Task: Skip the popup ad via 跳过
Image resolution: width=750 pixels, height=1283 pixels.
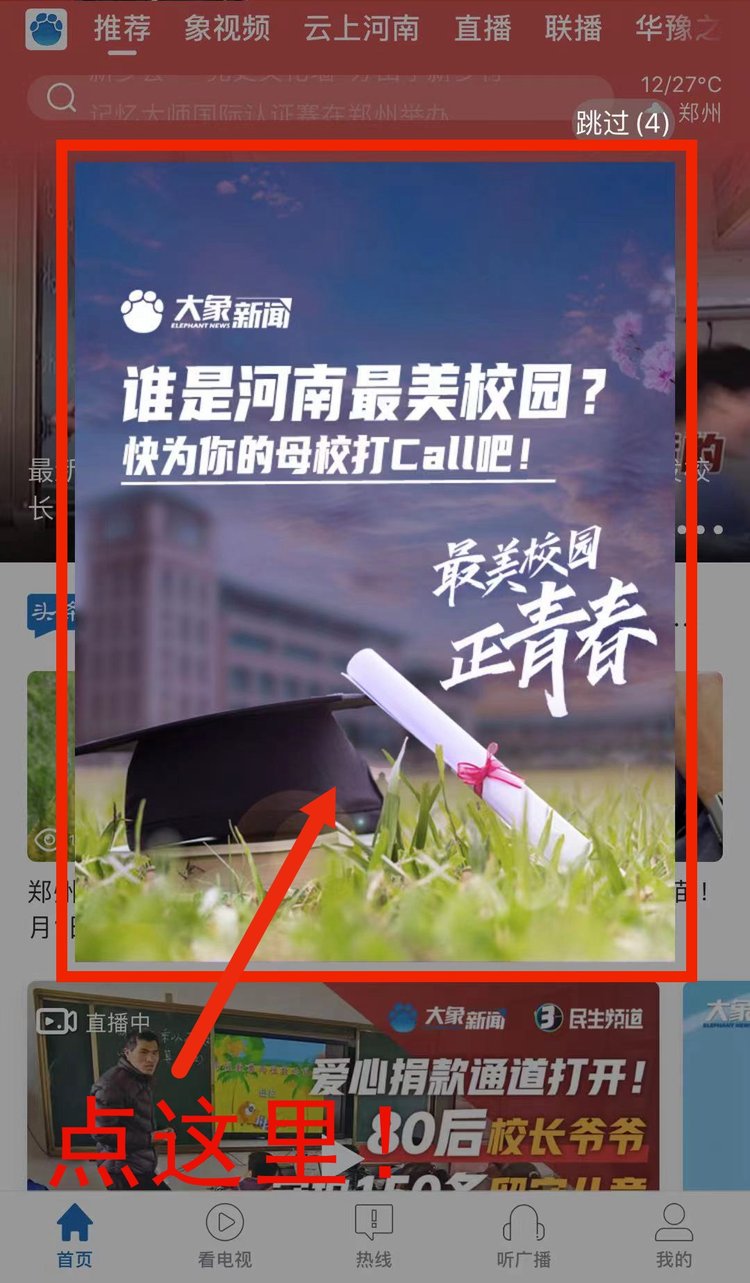Action: pos(621,124)
